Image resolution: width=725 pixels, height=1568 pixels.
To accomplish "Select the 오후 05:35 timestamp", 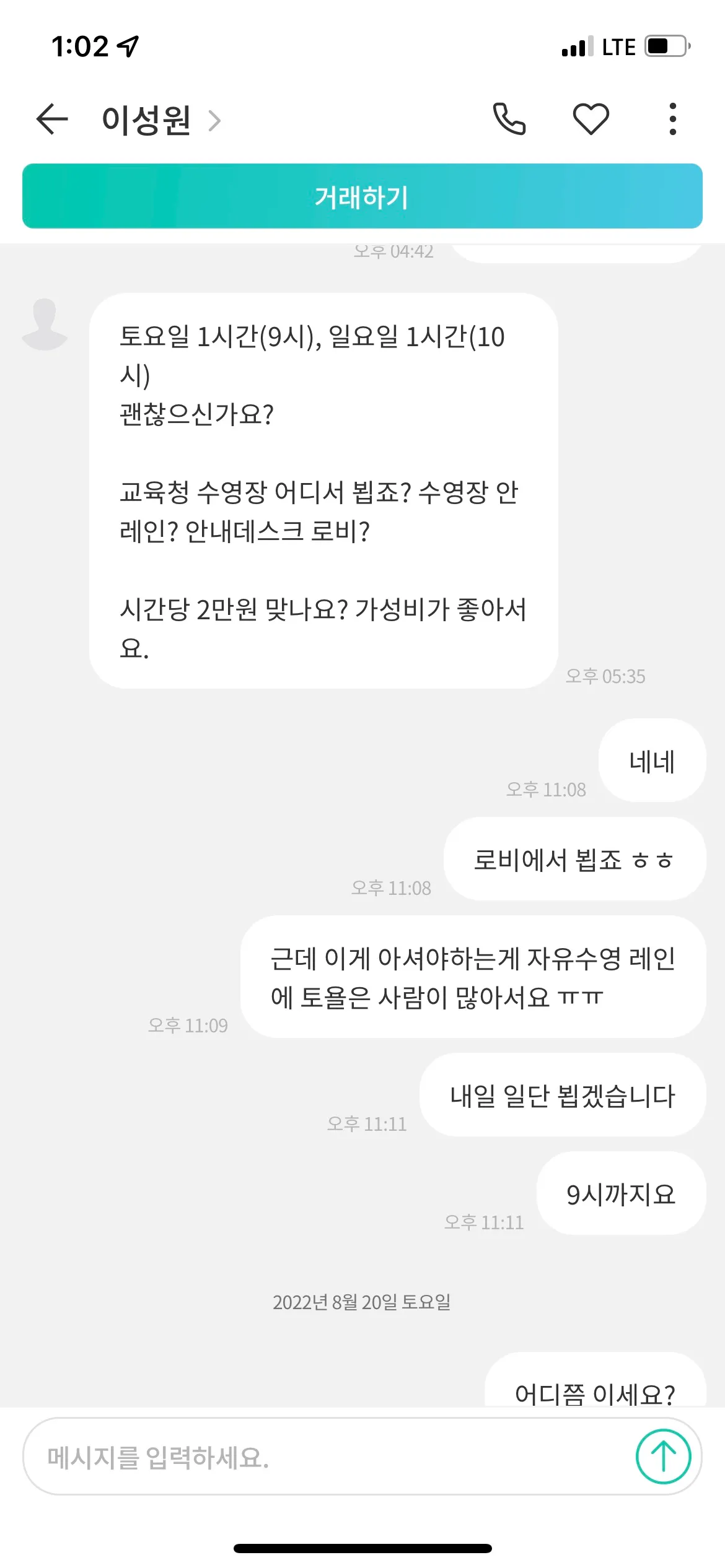I will 605,676.
